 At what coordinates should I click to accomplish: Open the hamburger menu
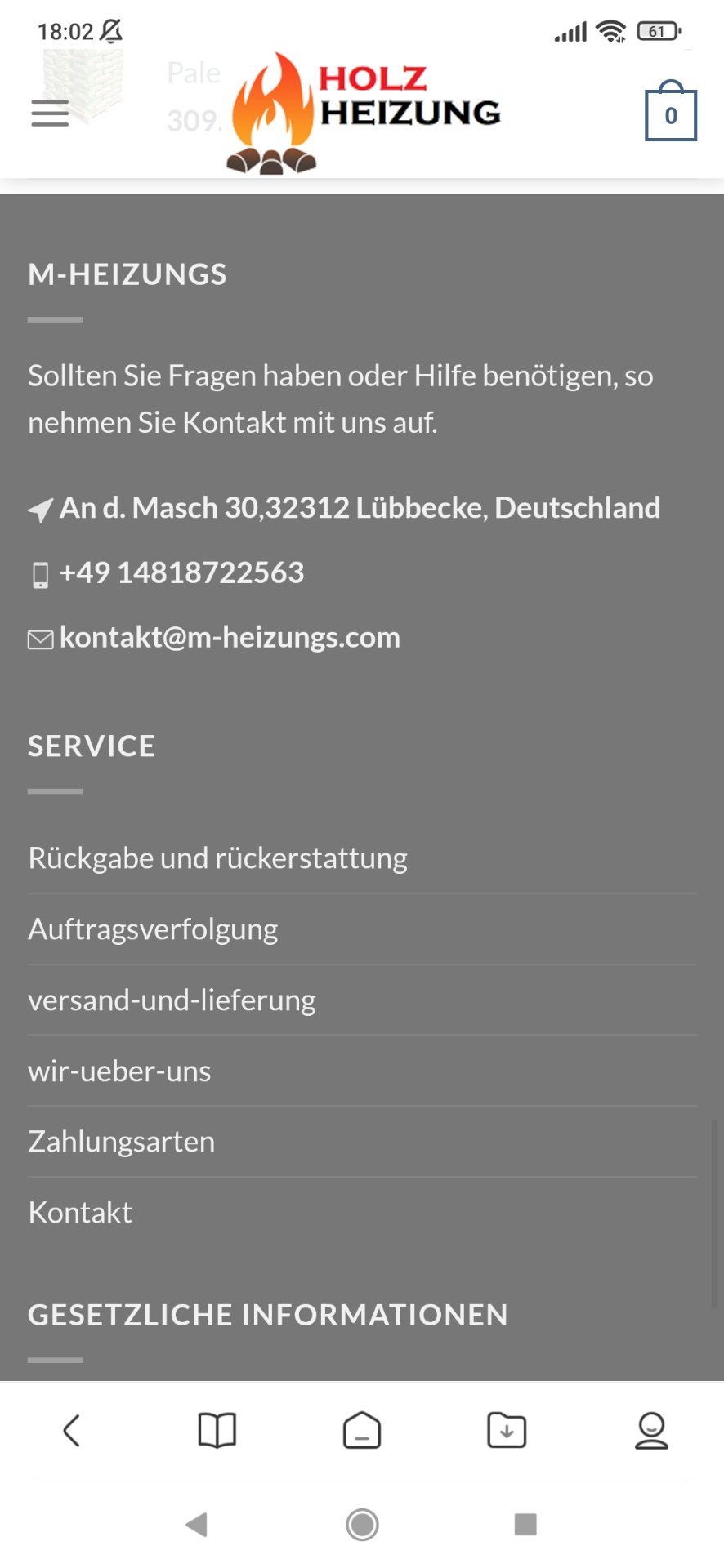click(50, 114)
